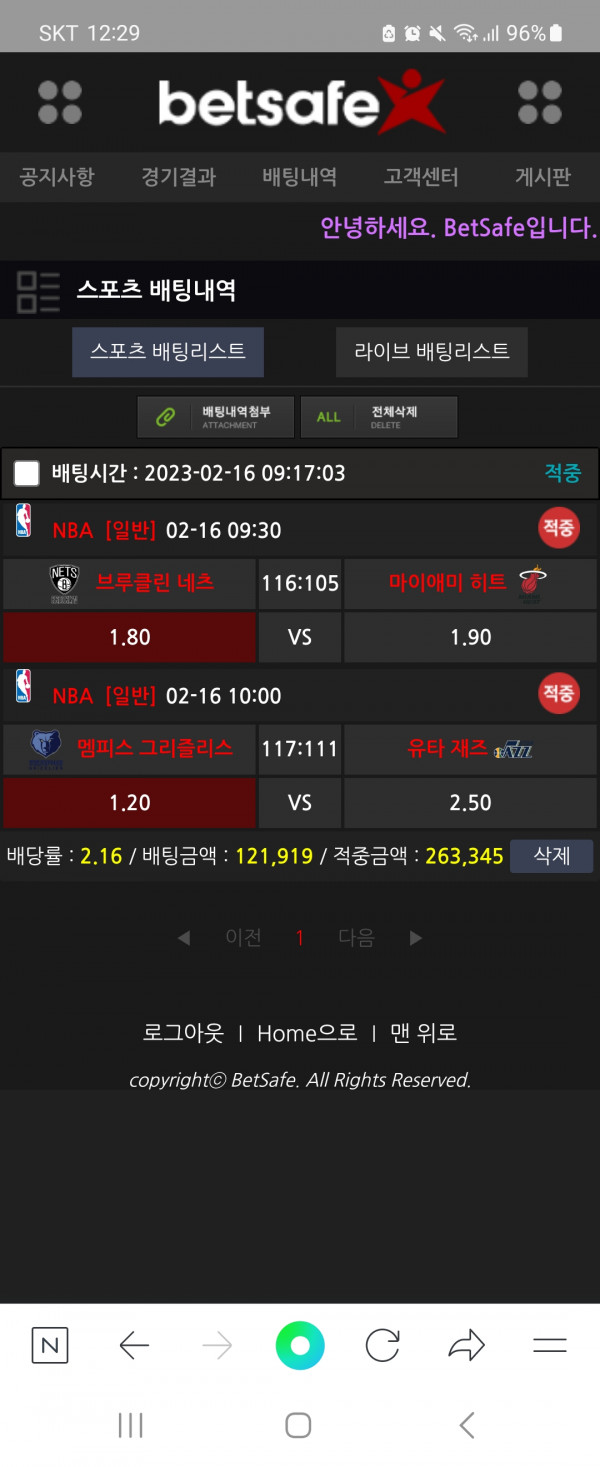Check the box beside 배팅시간 2023-02-16
600x1467 pixels.
click(27, 473)
